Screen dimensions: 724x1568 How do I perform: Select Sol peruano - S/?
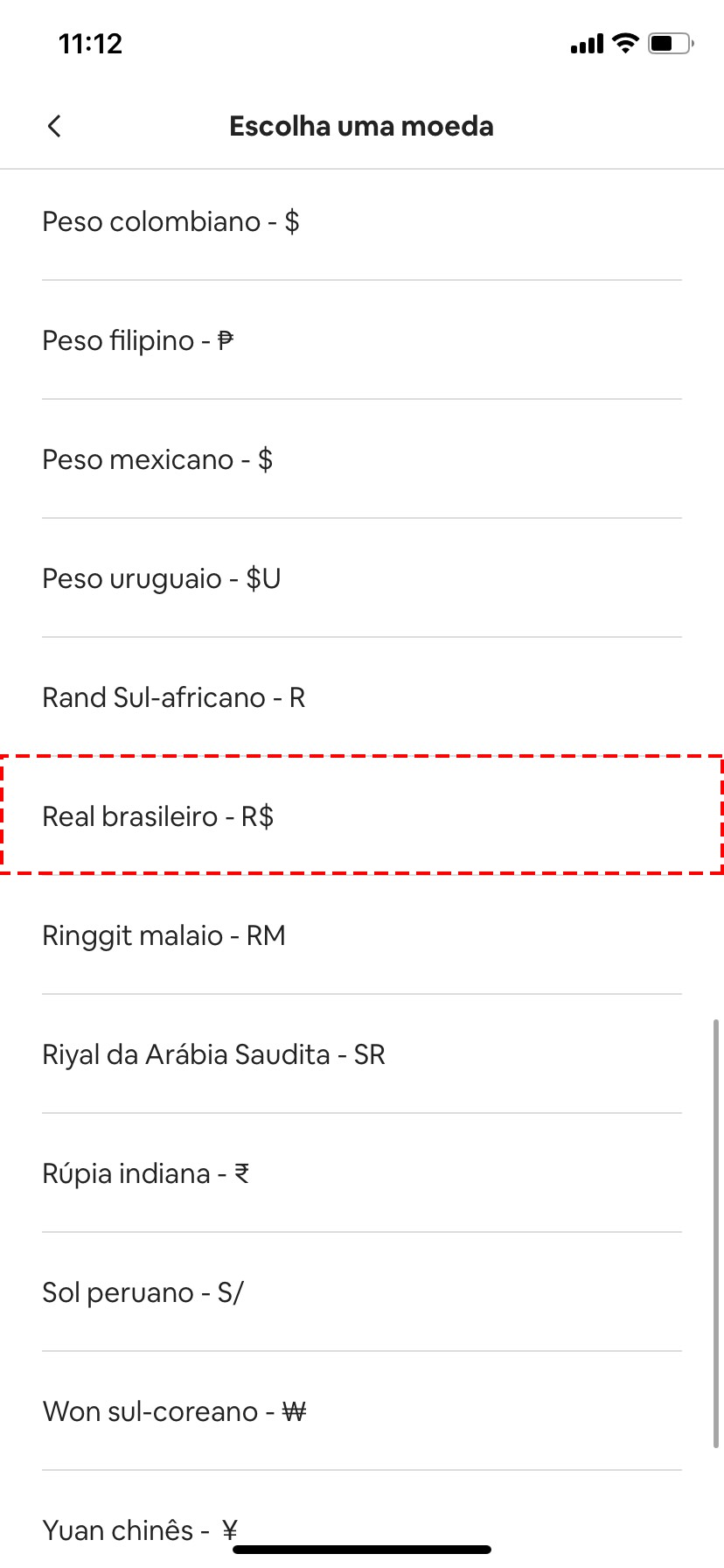tap(143, 1292)
